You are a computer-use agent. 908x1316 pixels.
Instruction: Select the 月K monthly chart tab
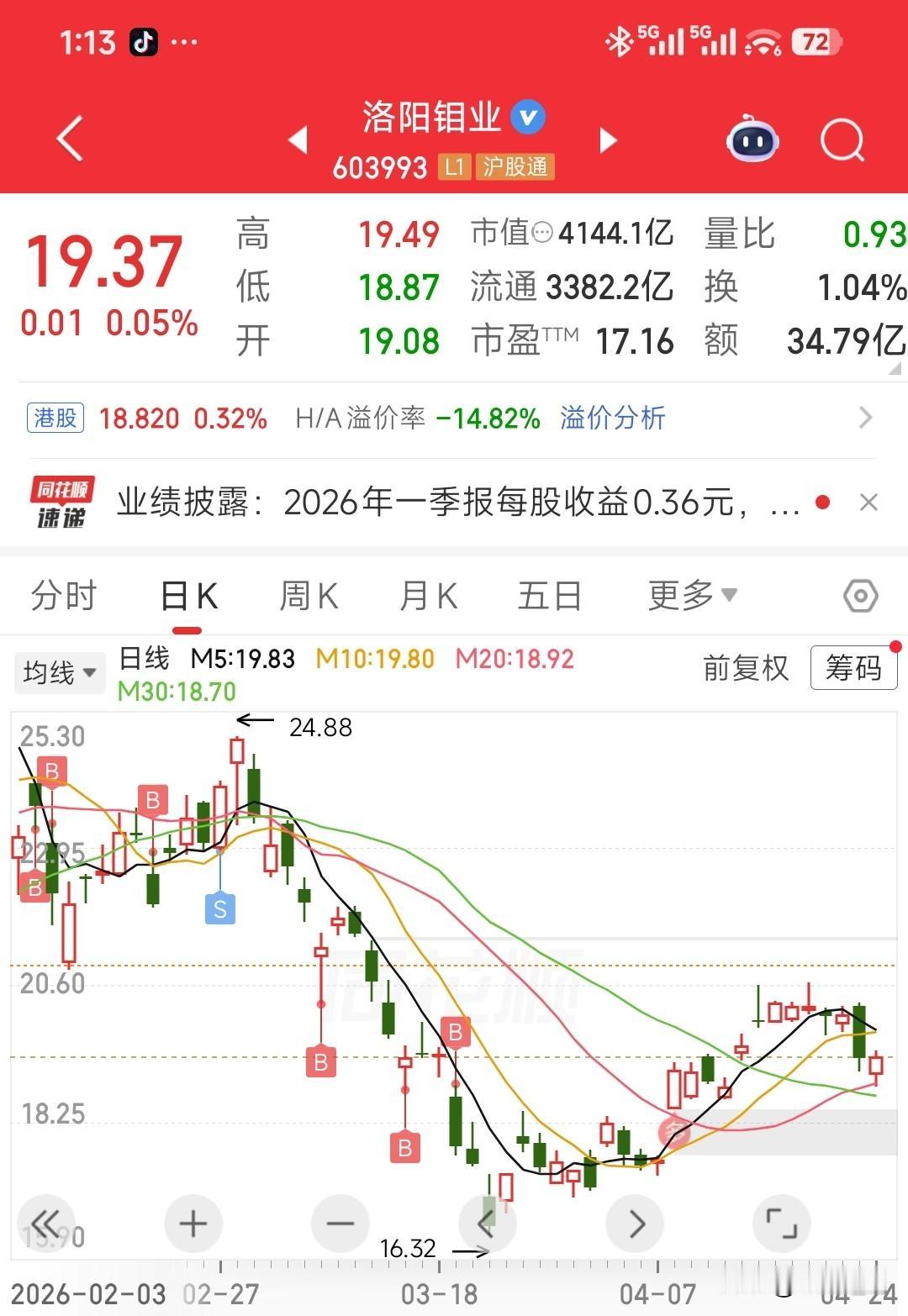pos(427,594)
